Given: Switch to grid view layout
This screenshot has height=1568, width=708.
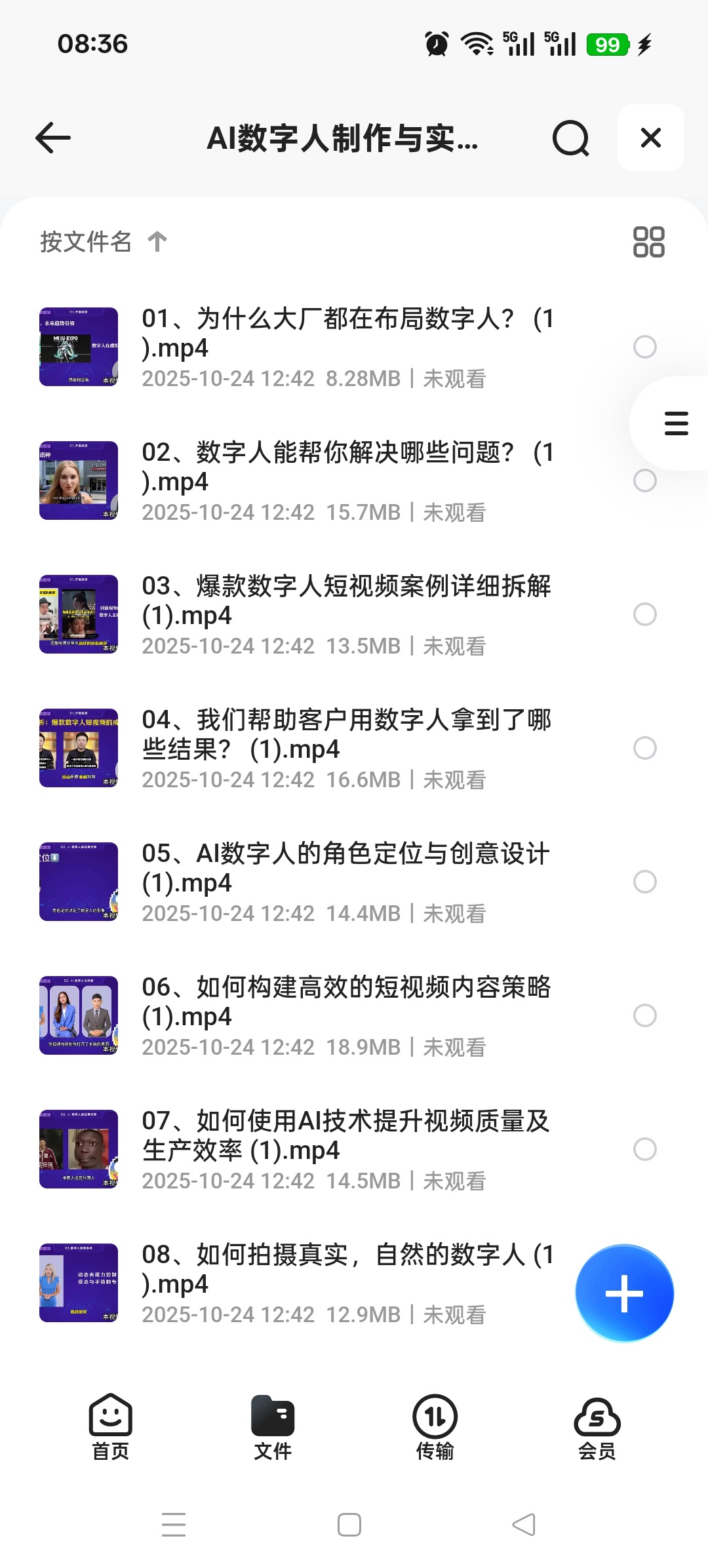Looking at the screenshot, I should click(650, 242).
